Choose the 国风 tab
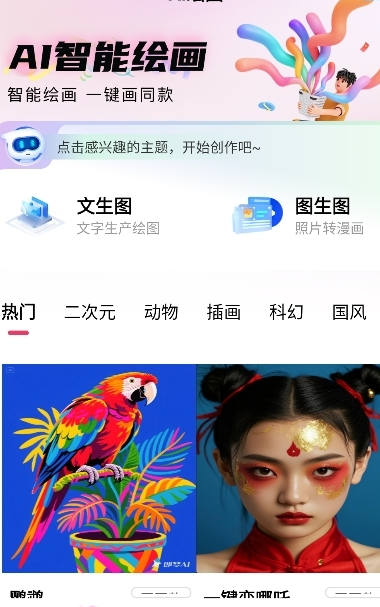The image size is (380, 607). [349, 312]
